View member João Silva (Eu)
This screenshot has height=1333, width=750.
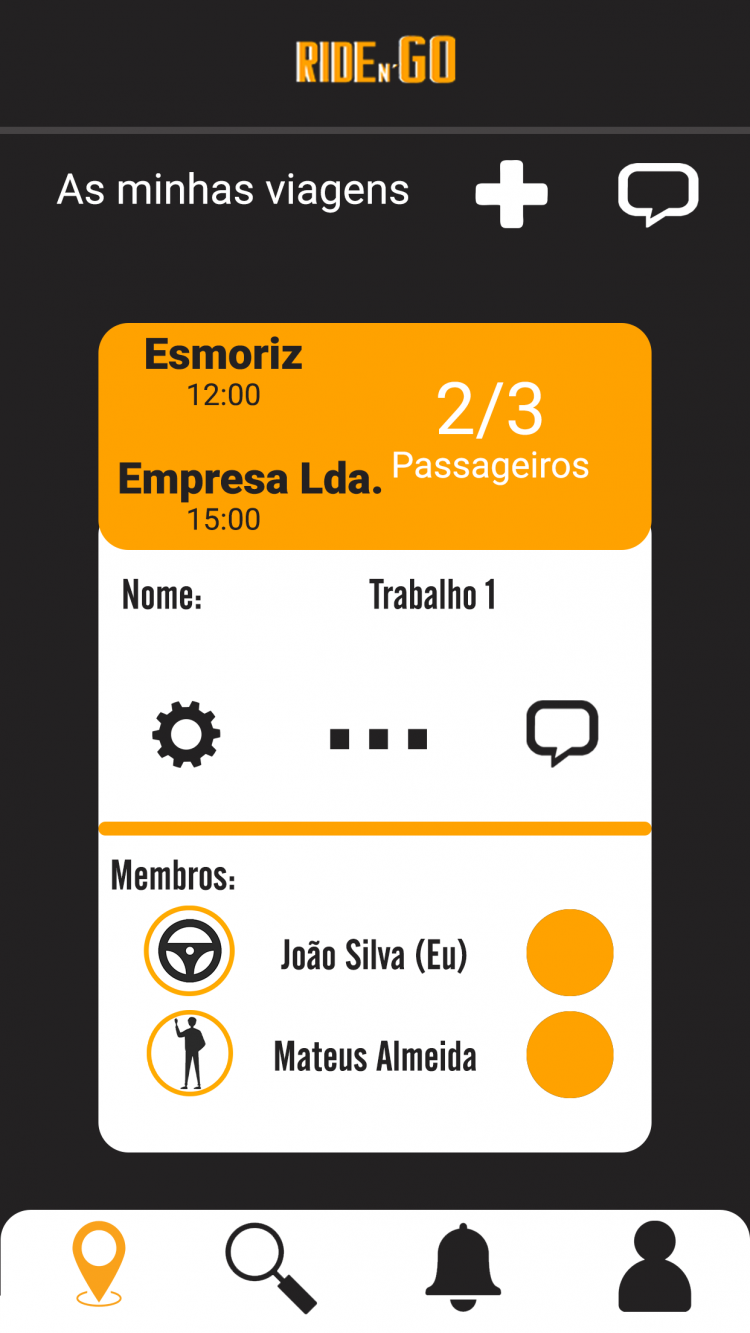[x=373, y=955]
